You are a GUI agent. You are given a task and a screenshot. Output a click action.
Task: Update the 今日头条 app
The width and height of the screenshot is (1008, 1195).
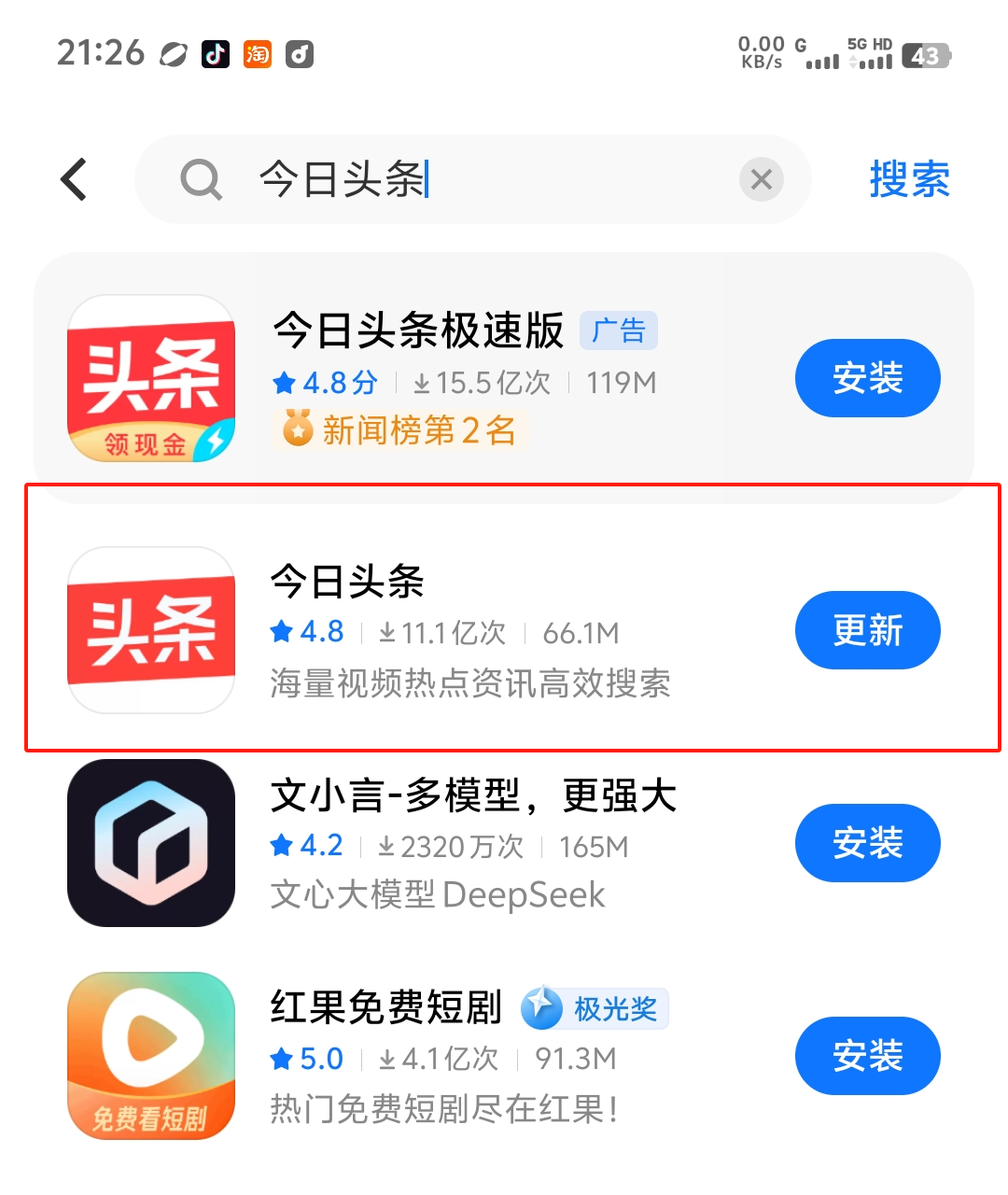867,630
